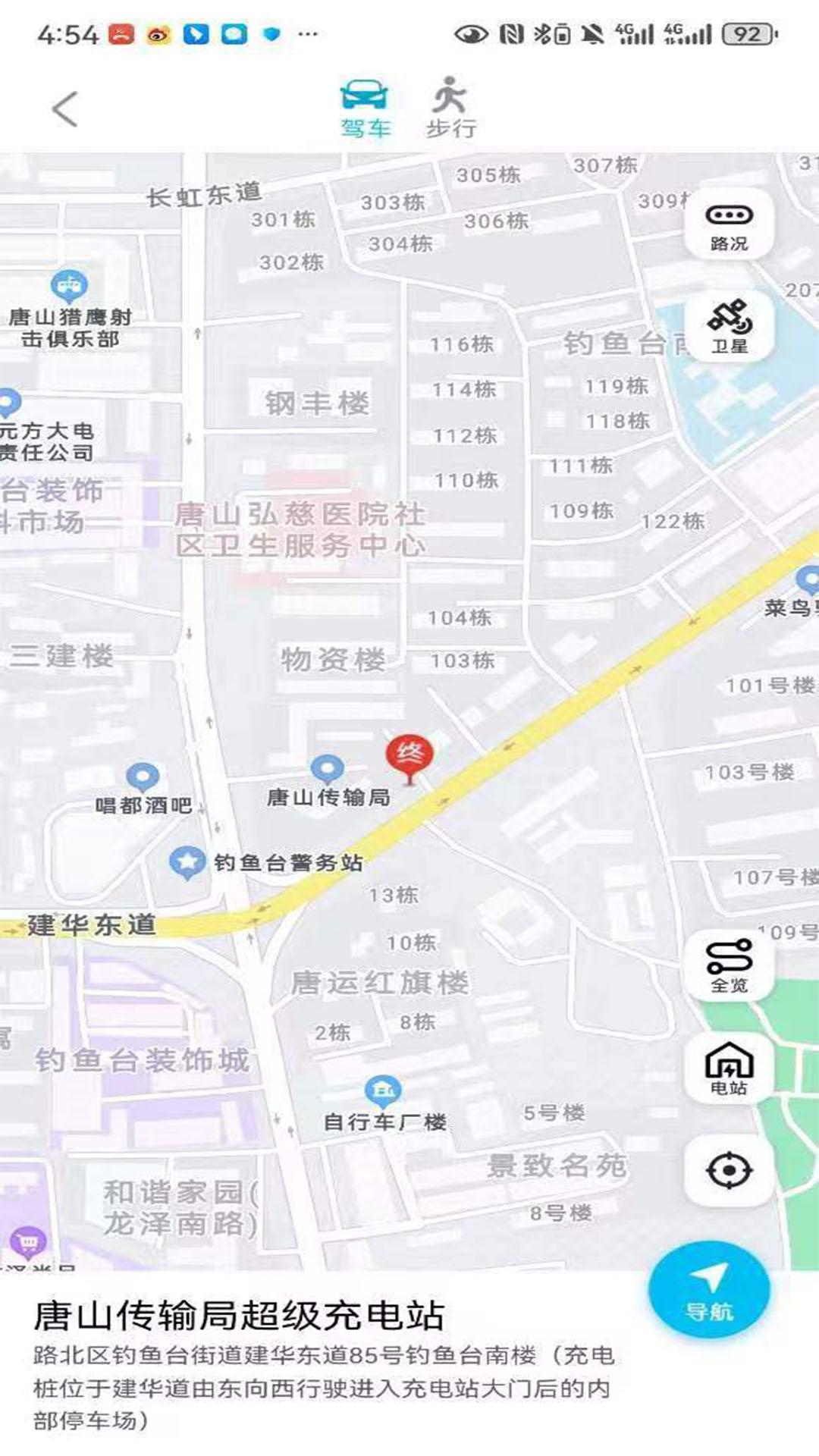Switch to 卫星 satellite map view

pos(729,328)
